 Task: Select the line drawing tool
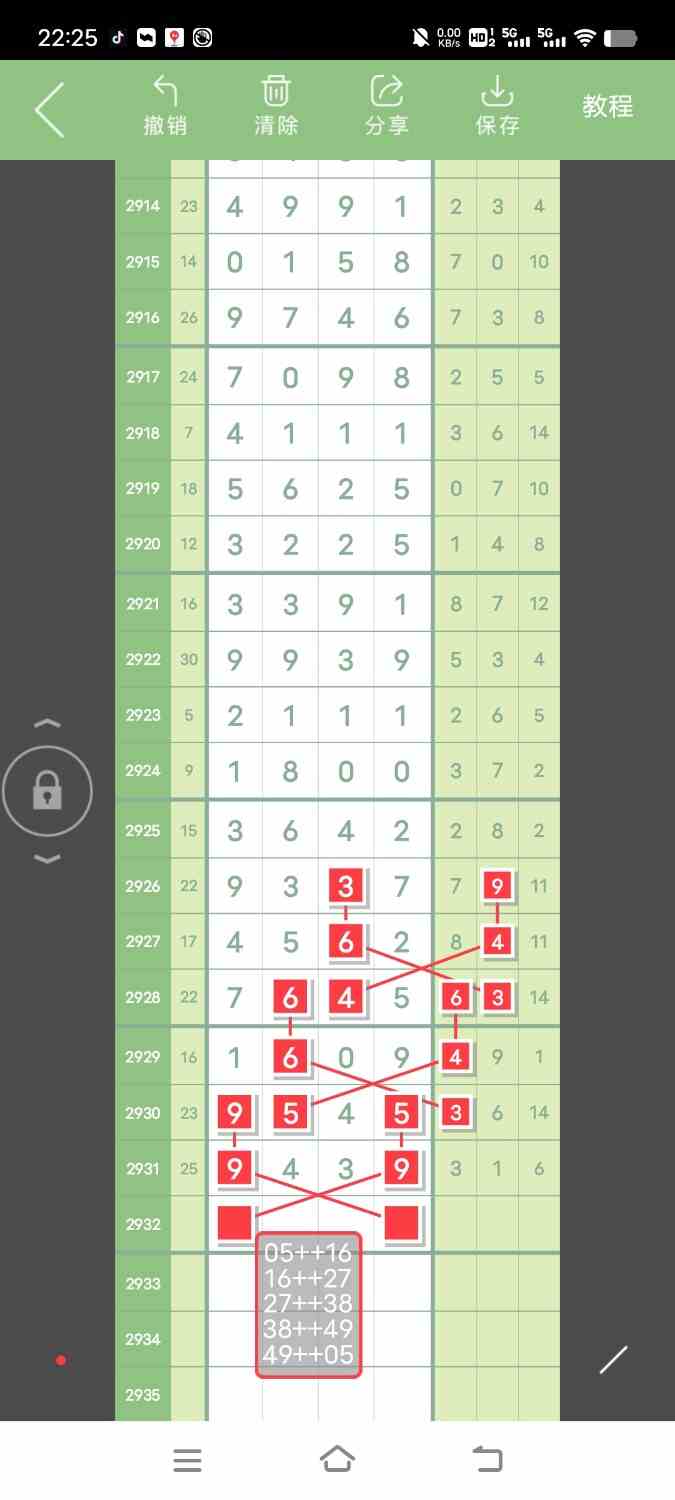613,1360
